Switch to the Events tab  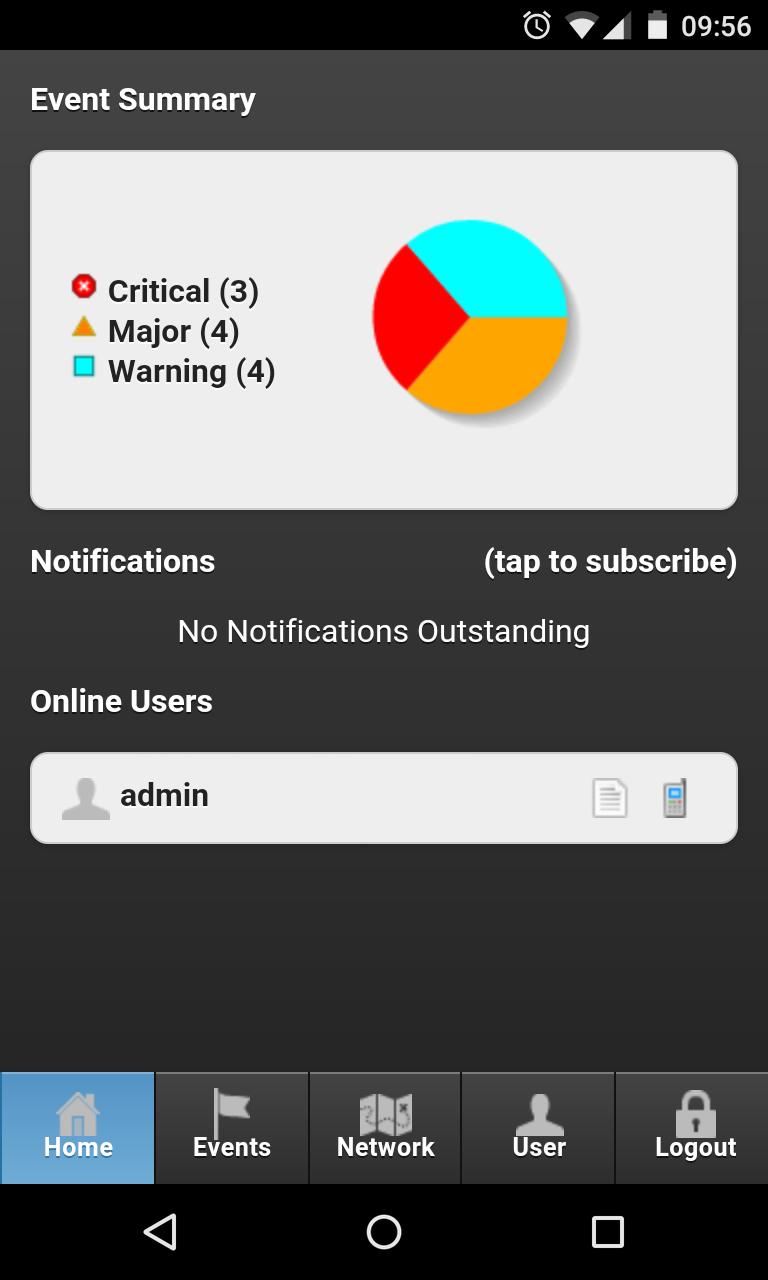click(232, 1128)
